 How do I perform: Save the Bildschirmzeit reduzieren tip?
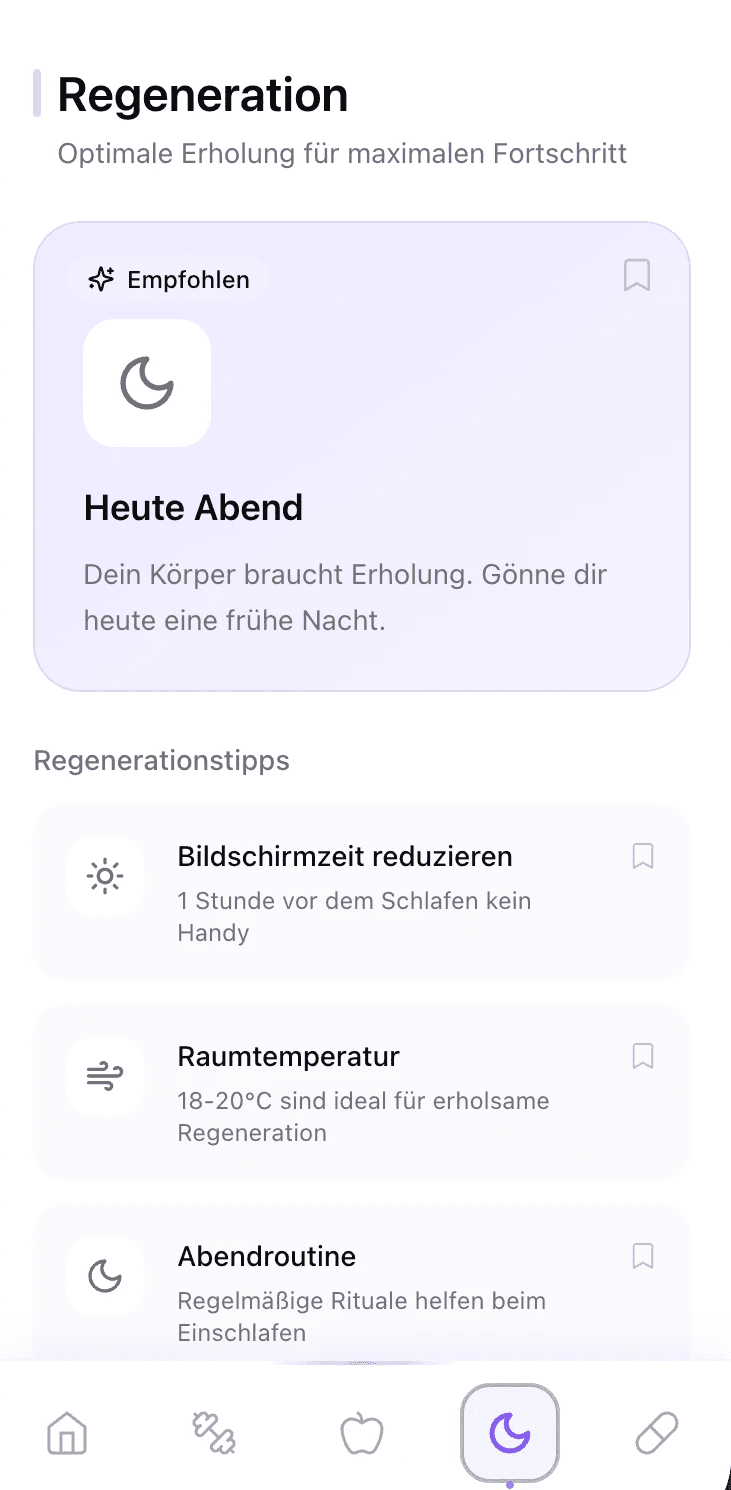643,856
